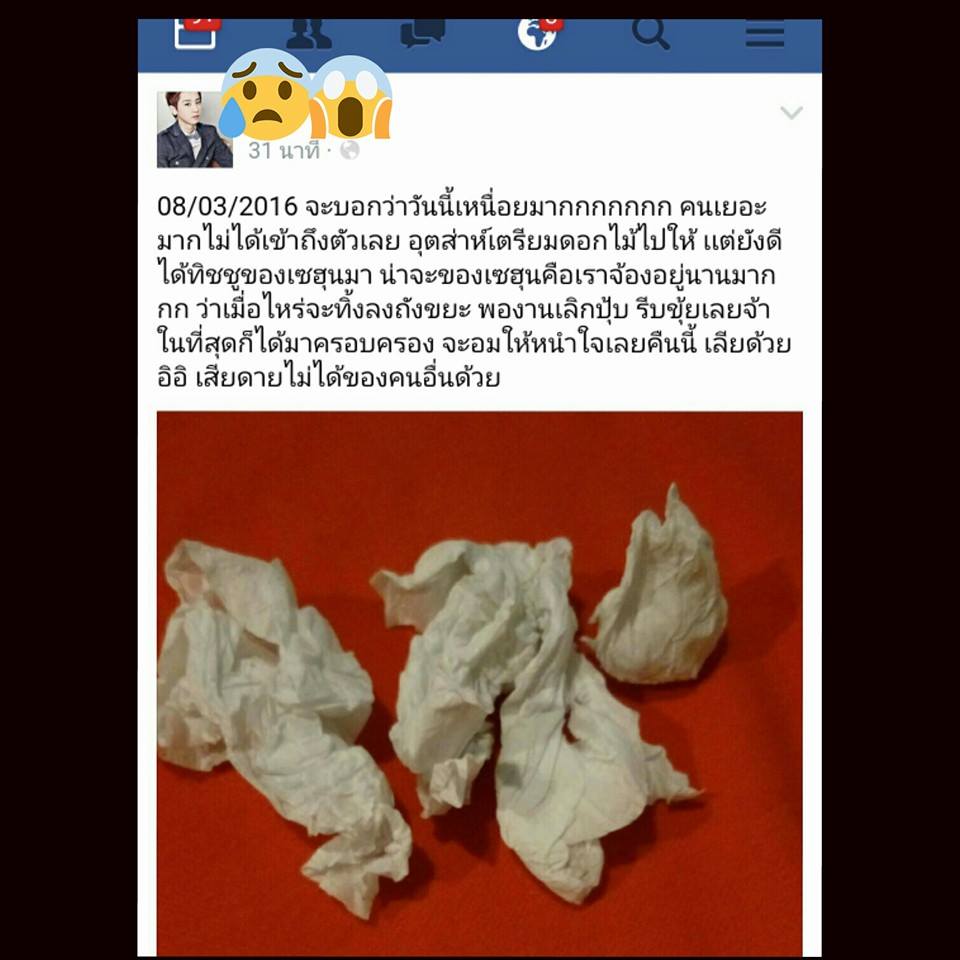Expand the post options chevron

[x=791, y=113]
